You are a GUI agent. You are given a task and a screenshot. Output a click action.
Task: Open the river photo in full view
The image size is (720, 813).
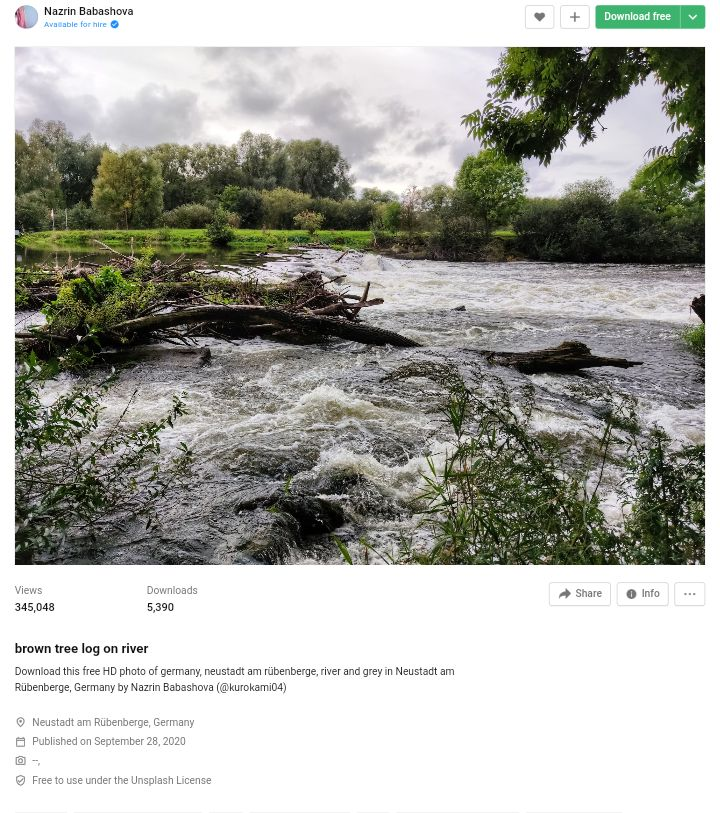359,305
